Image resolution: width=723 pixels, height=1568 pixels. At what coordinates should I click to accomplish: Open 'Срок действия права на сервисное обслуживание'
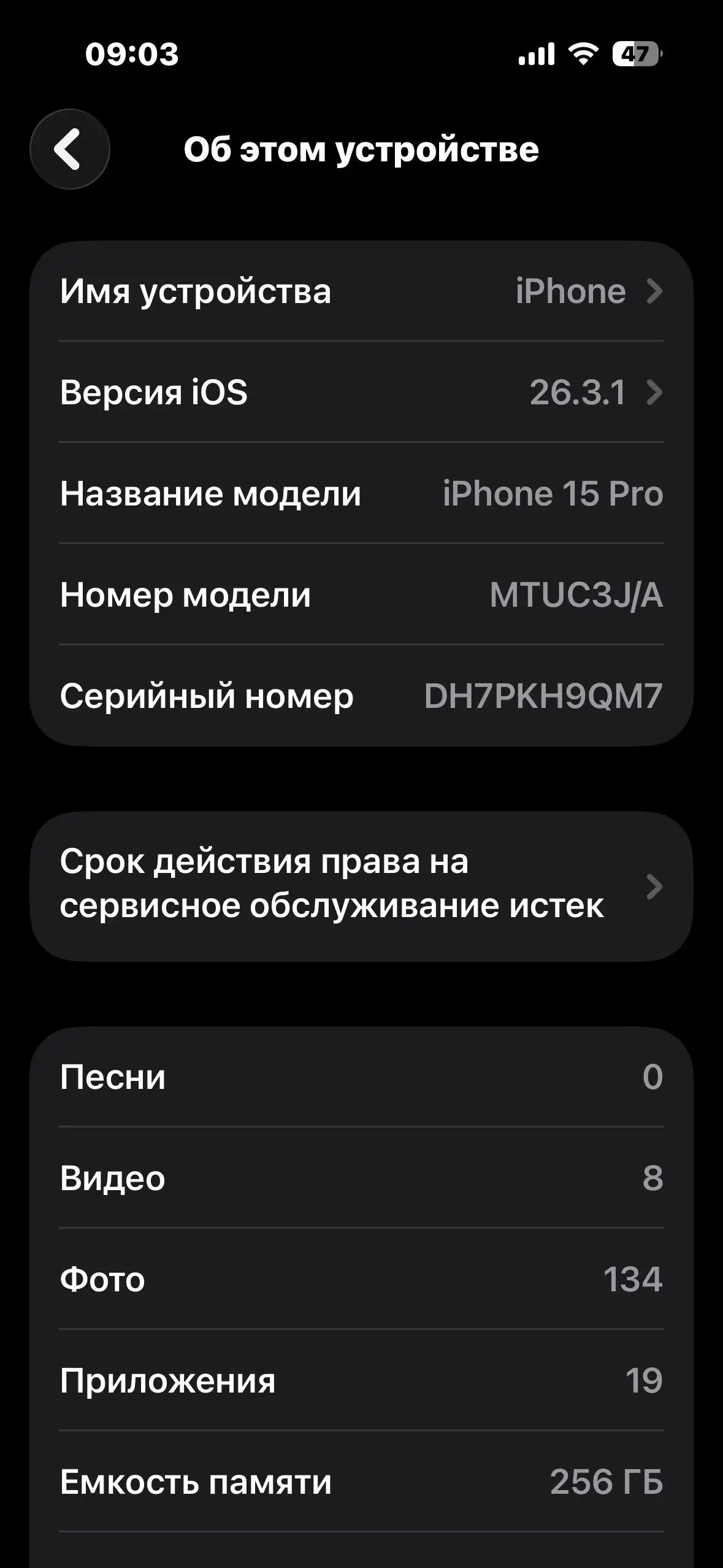(362, 886)
